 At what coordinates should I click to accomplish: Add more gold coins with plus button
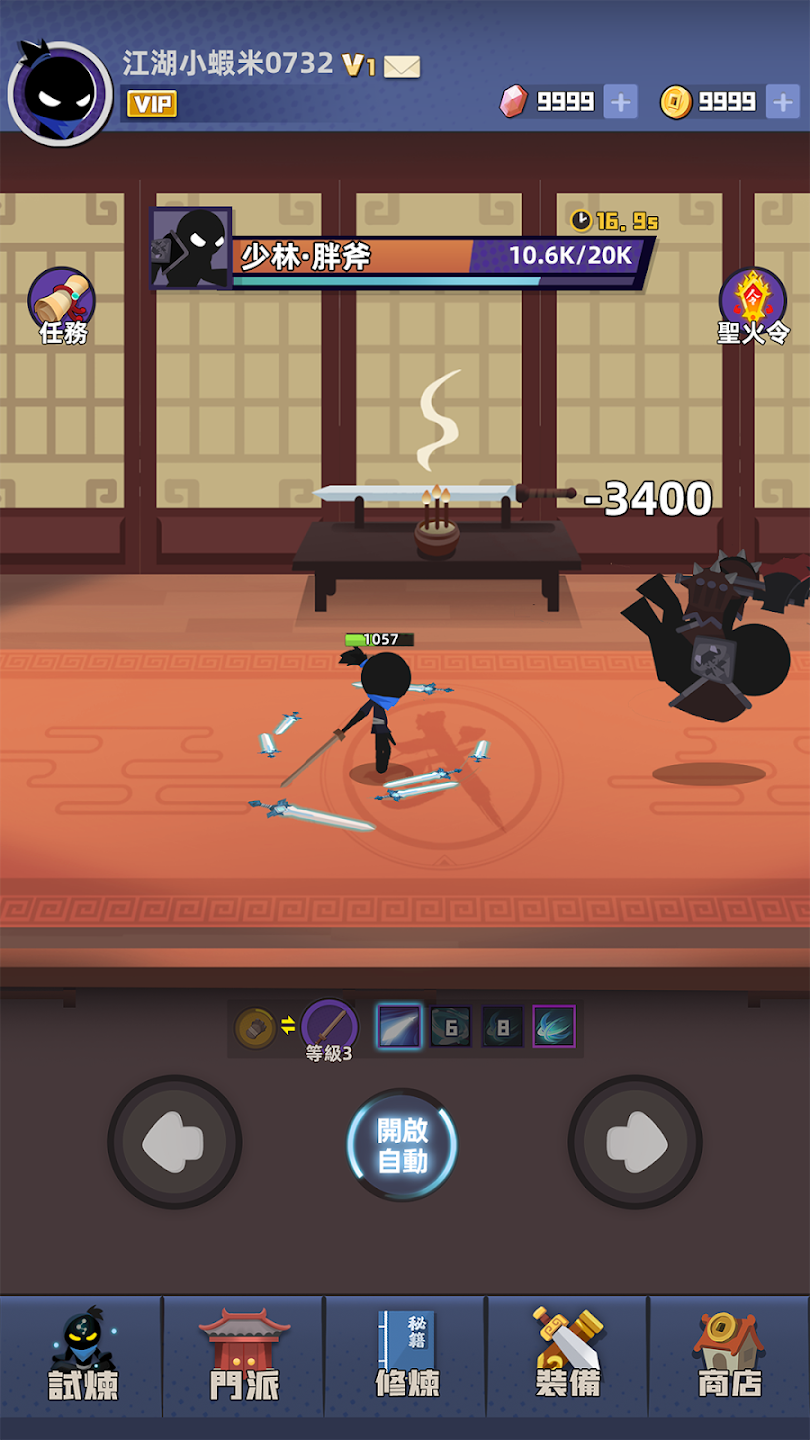(782, 101)
